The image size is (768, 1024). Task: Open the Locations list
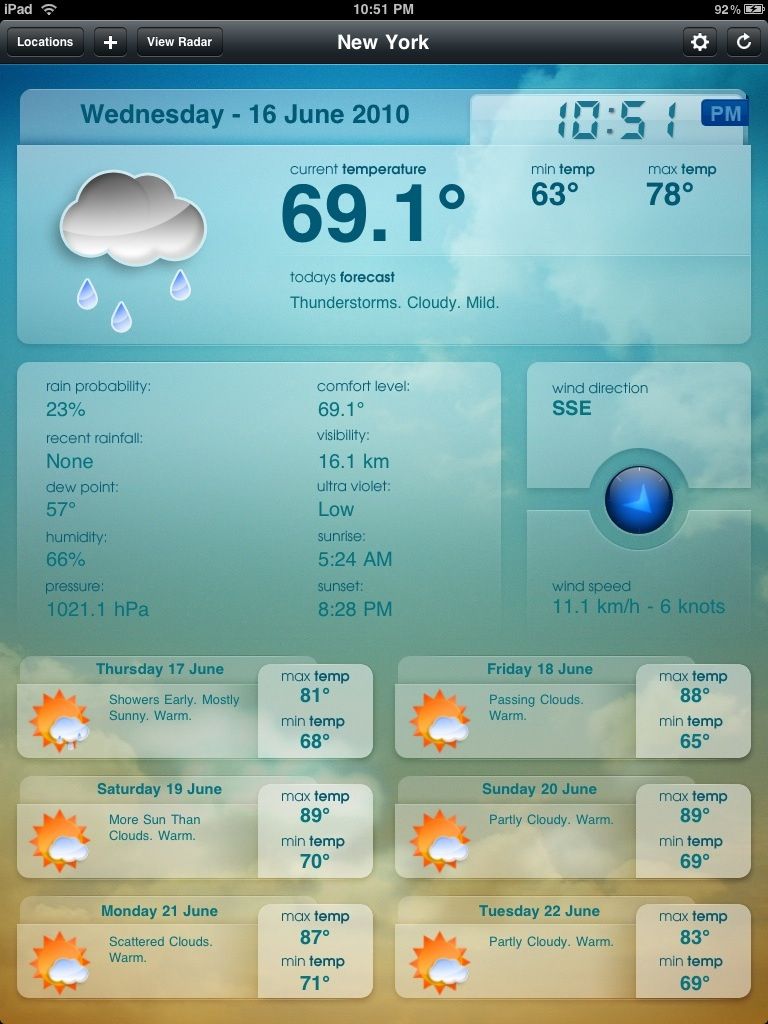click(45, 42)
